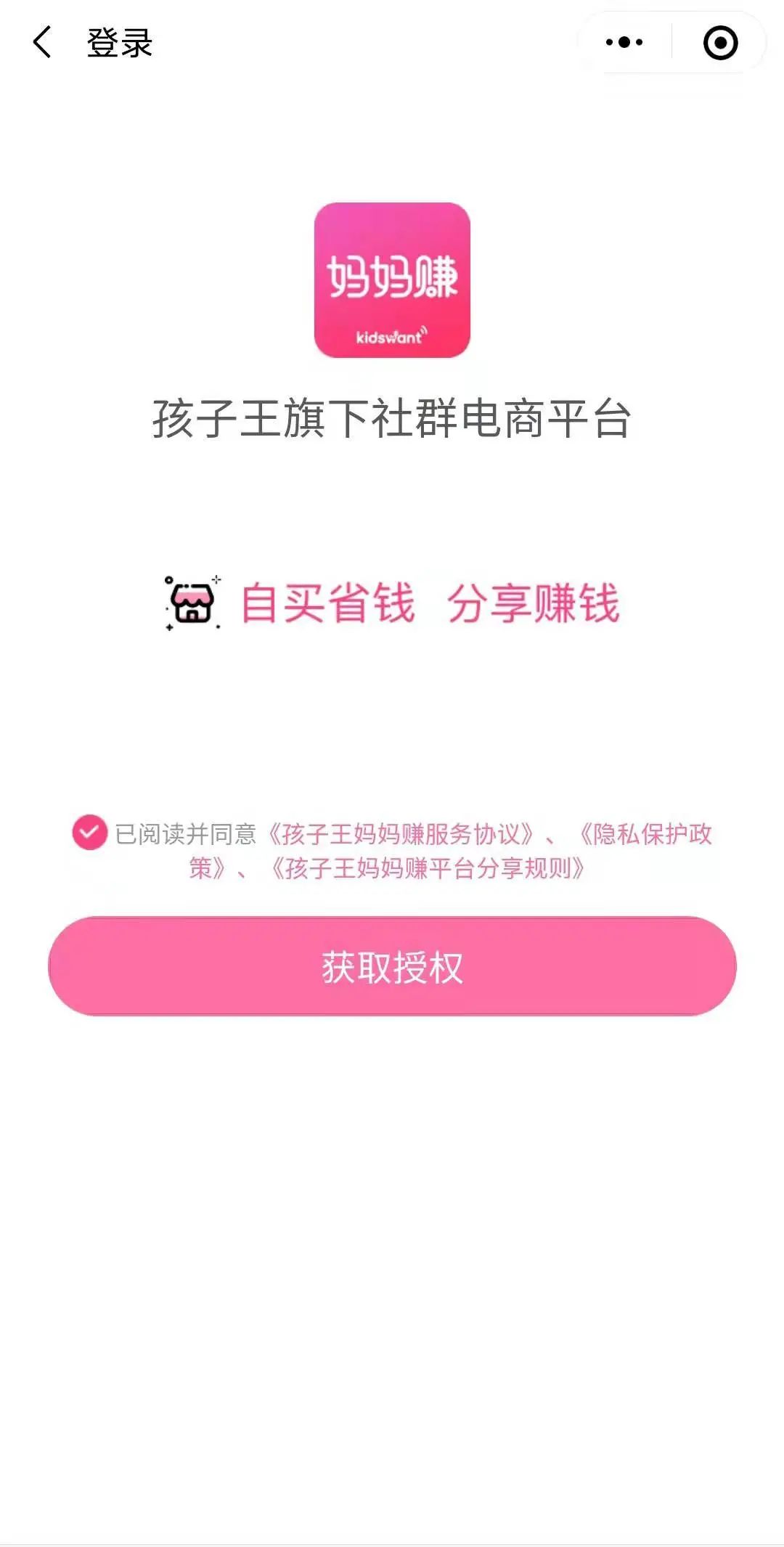Open 《孩子王妈妈赚服务协议》 link
This screenshot has width=784, height=1547.
[x=400, y=834]
